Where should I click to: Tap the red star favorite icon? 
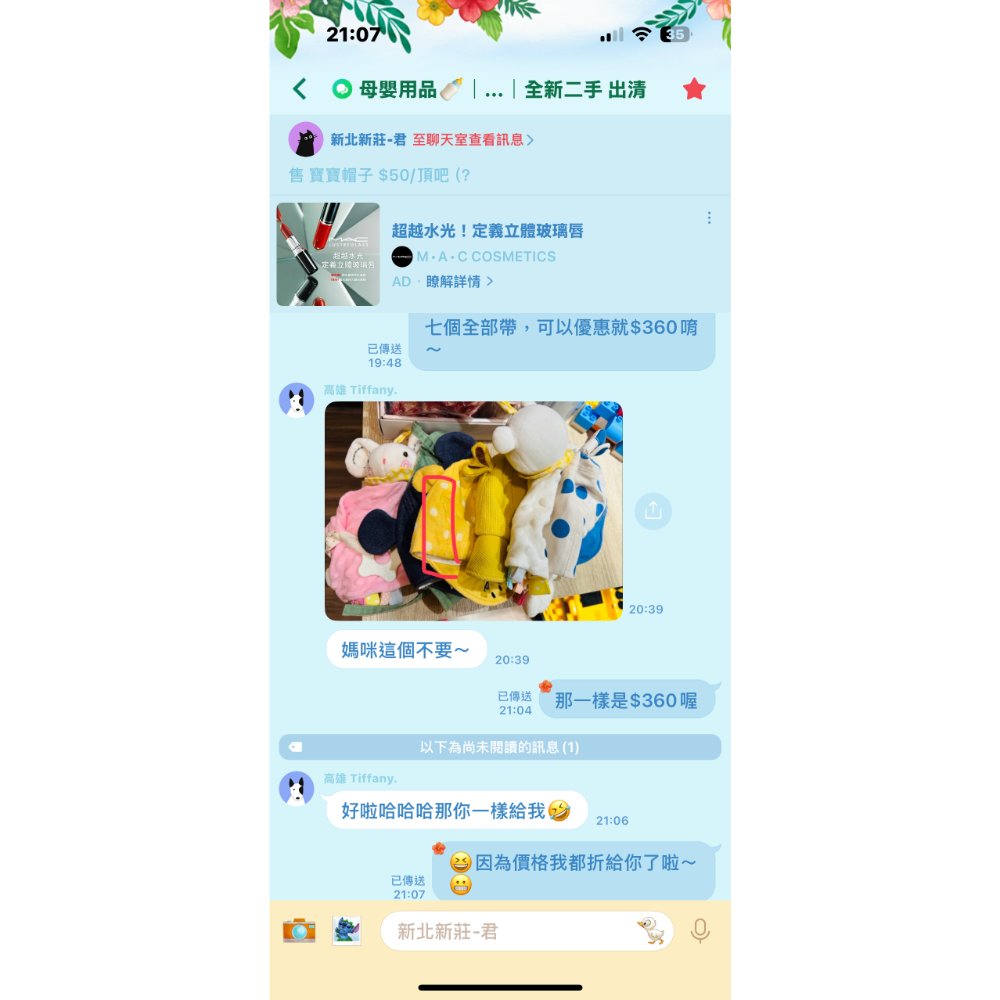(694, 89)
